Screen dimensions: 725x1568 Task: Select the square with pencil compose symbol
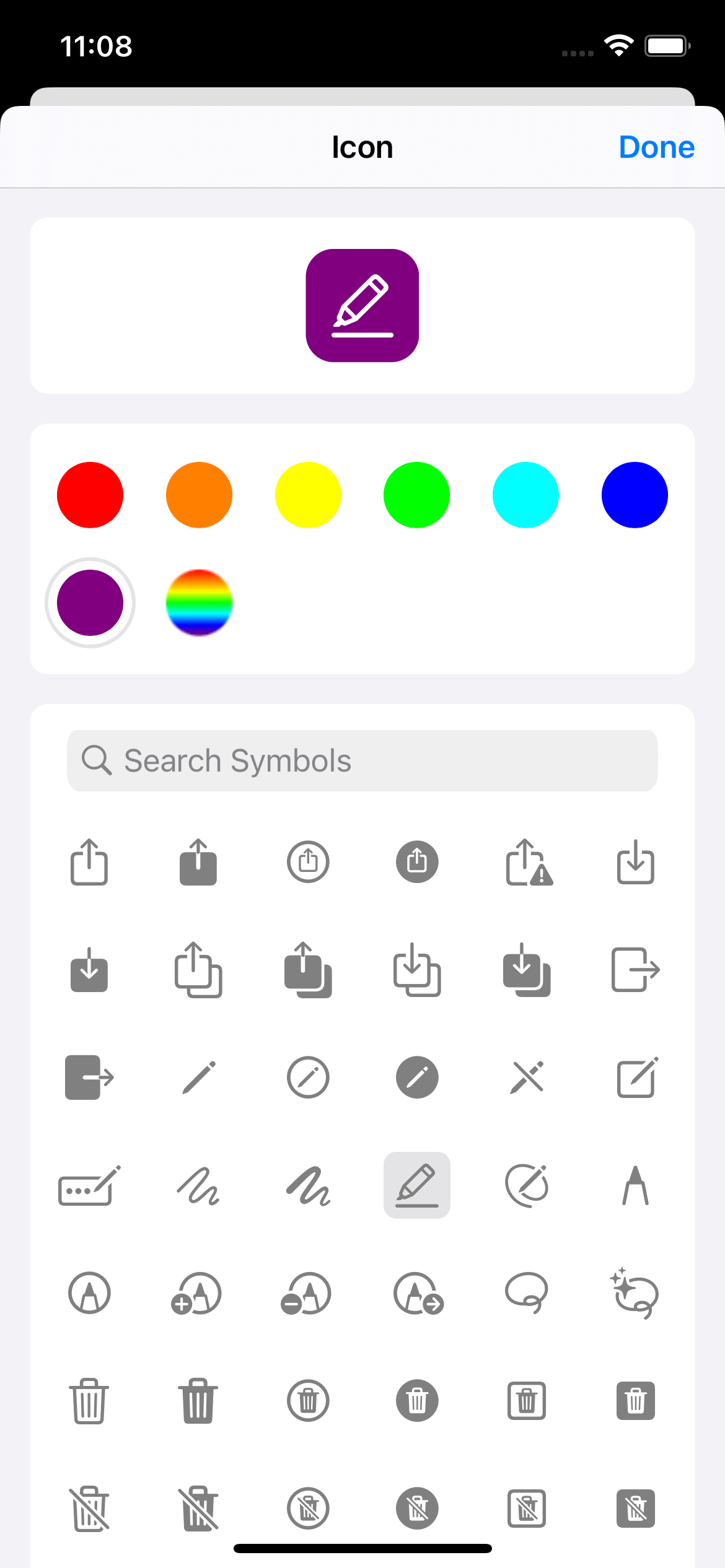(636, 1078)
